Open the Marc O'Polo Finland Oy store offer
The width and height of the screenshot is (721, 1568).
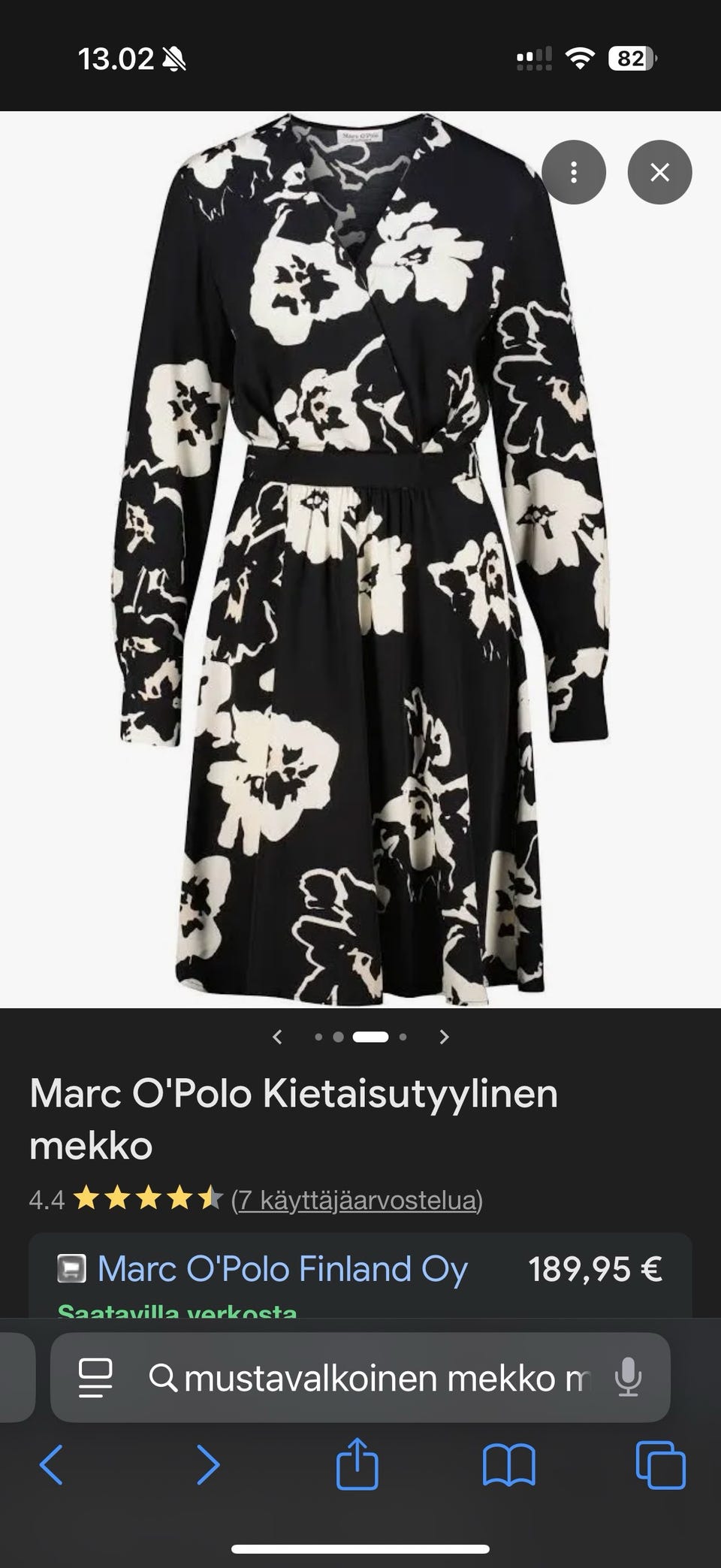(282, 1269)
